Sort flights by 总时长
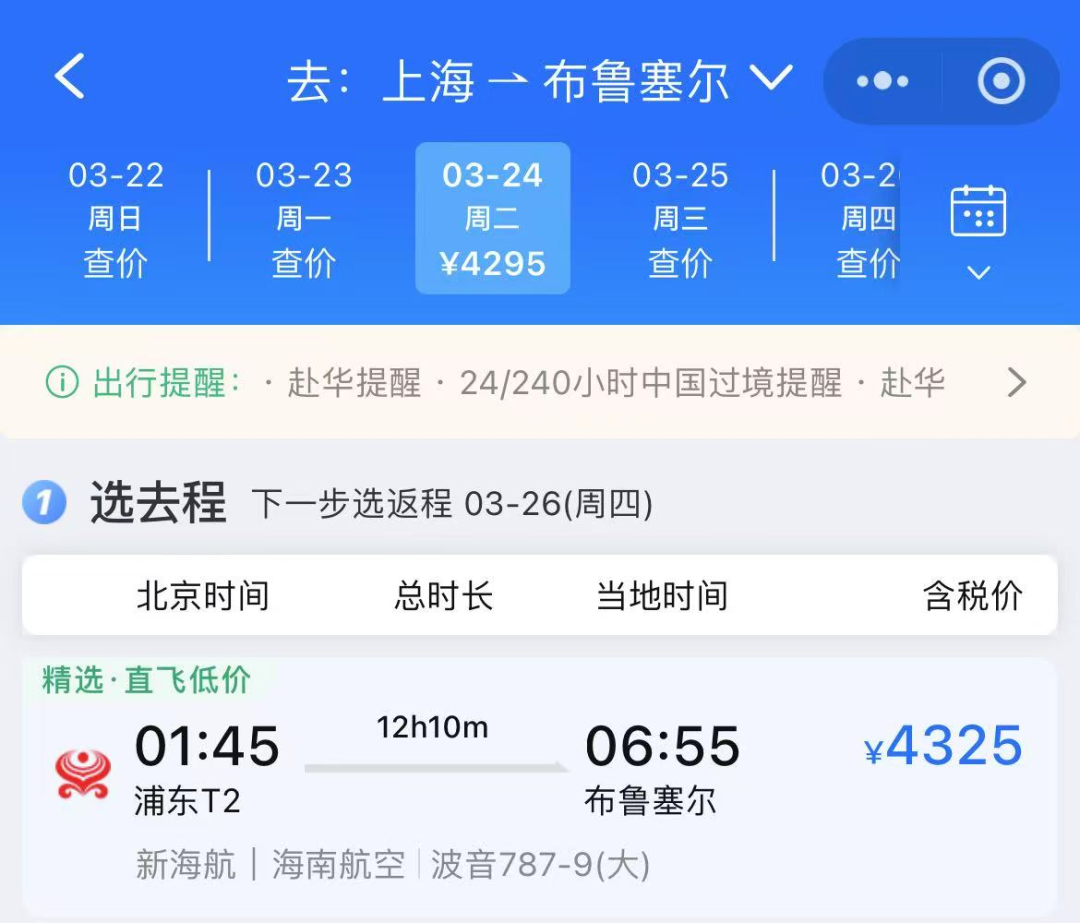1080x923 pixels. coord(443,596)
